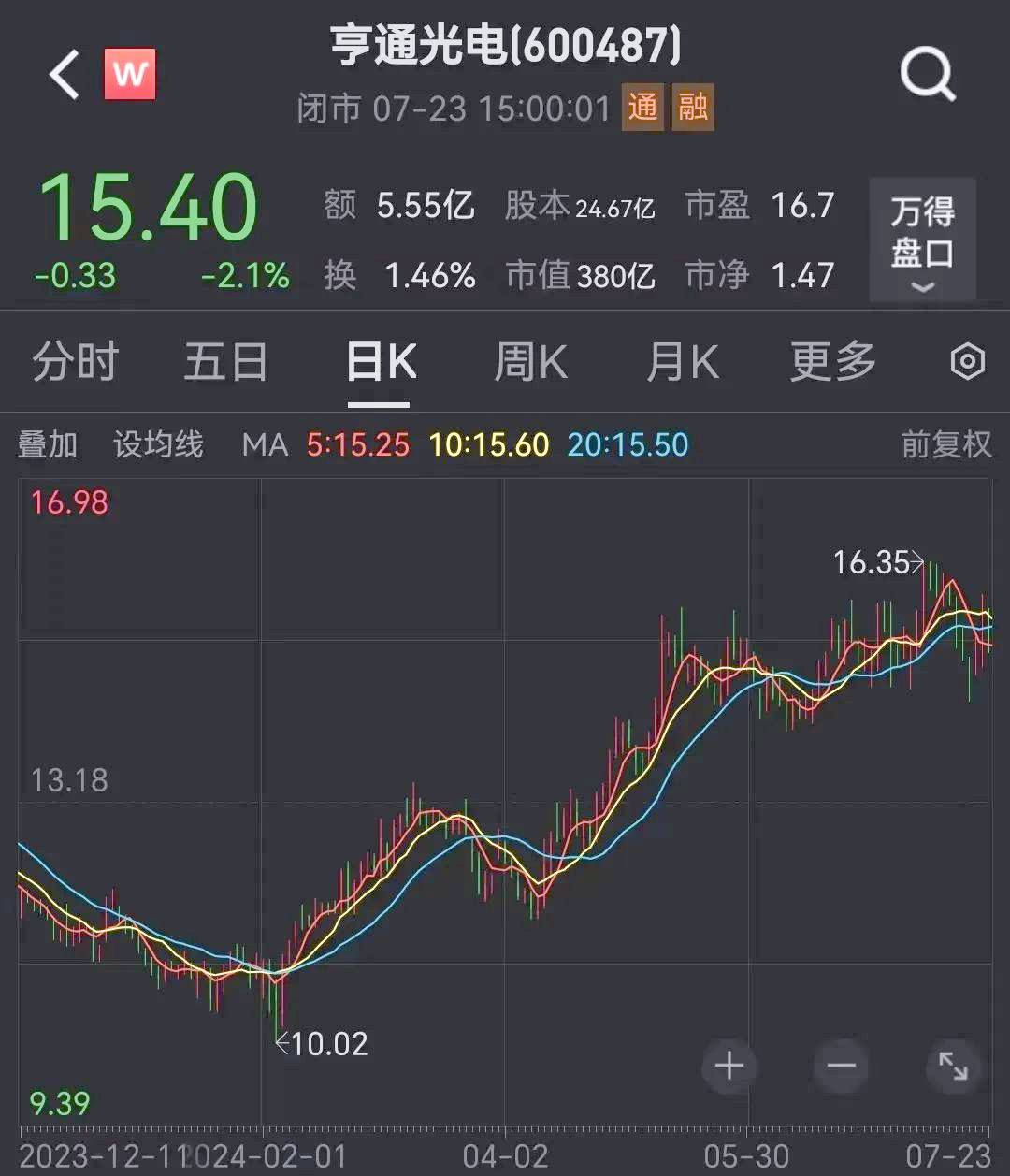This screenshot has width=1010, height=1176.
Task: Tap 叠加 to overlay another stock
Action: coord(48,444)
